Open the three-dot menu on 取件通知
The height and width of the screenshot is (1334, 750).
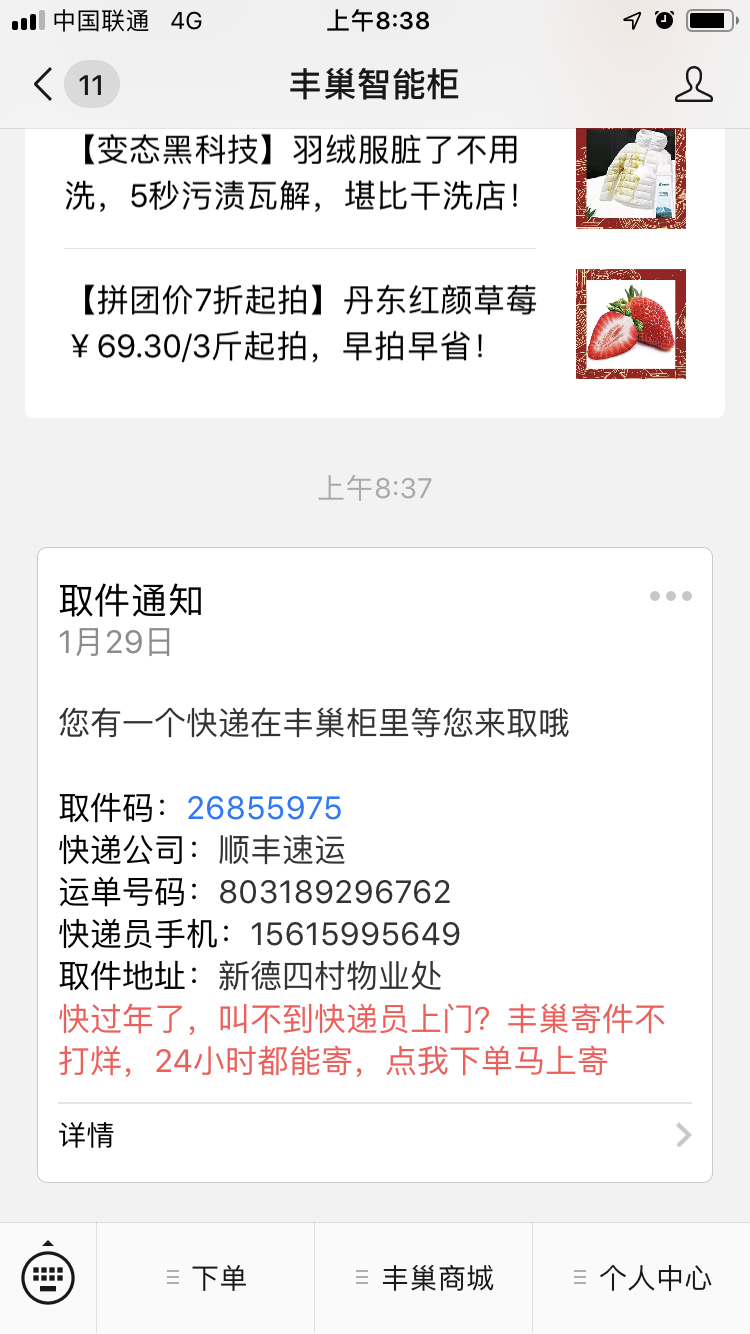[670, 596]
